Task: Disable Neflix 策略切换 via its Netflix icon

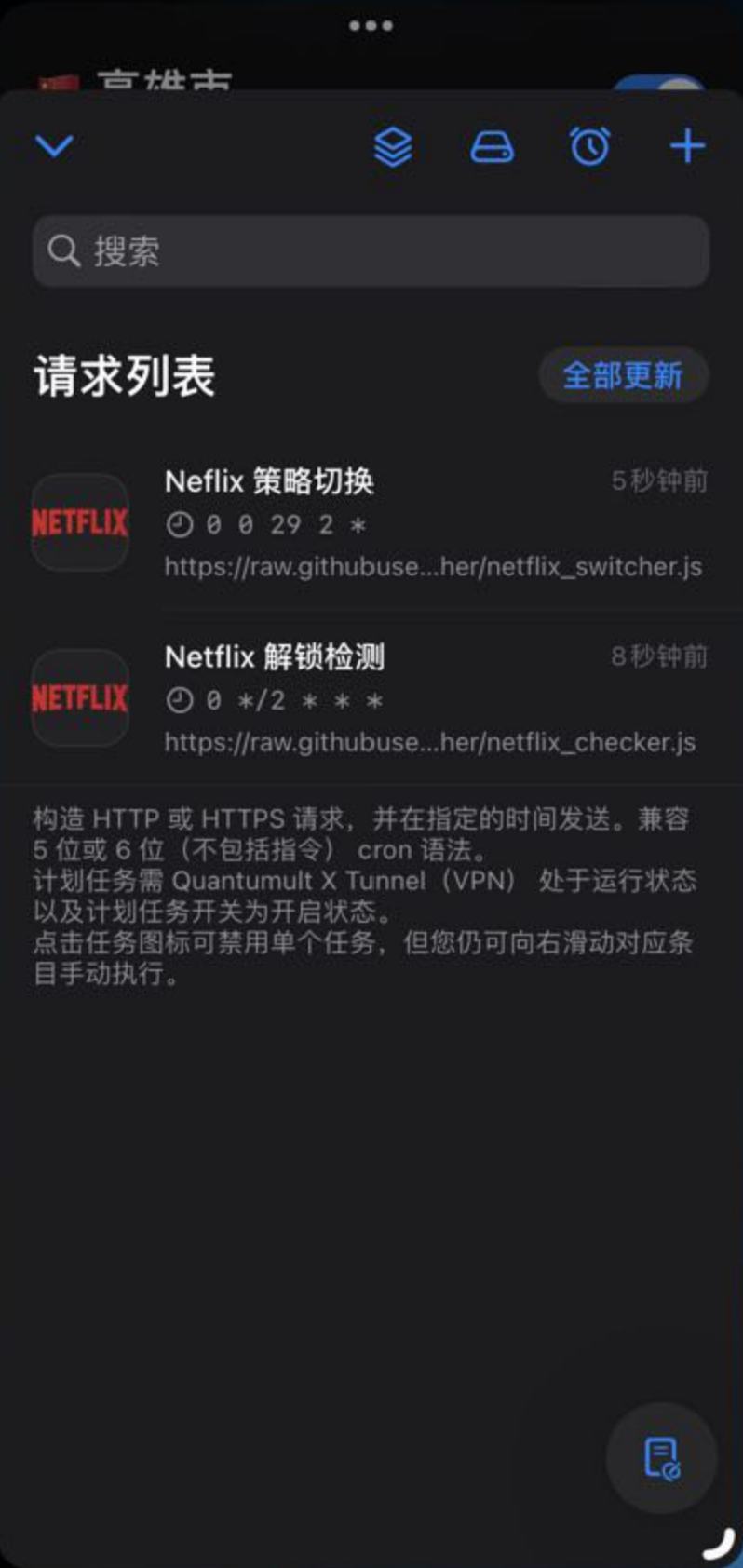Action: click(x=80, y=522)
